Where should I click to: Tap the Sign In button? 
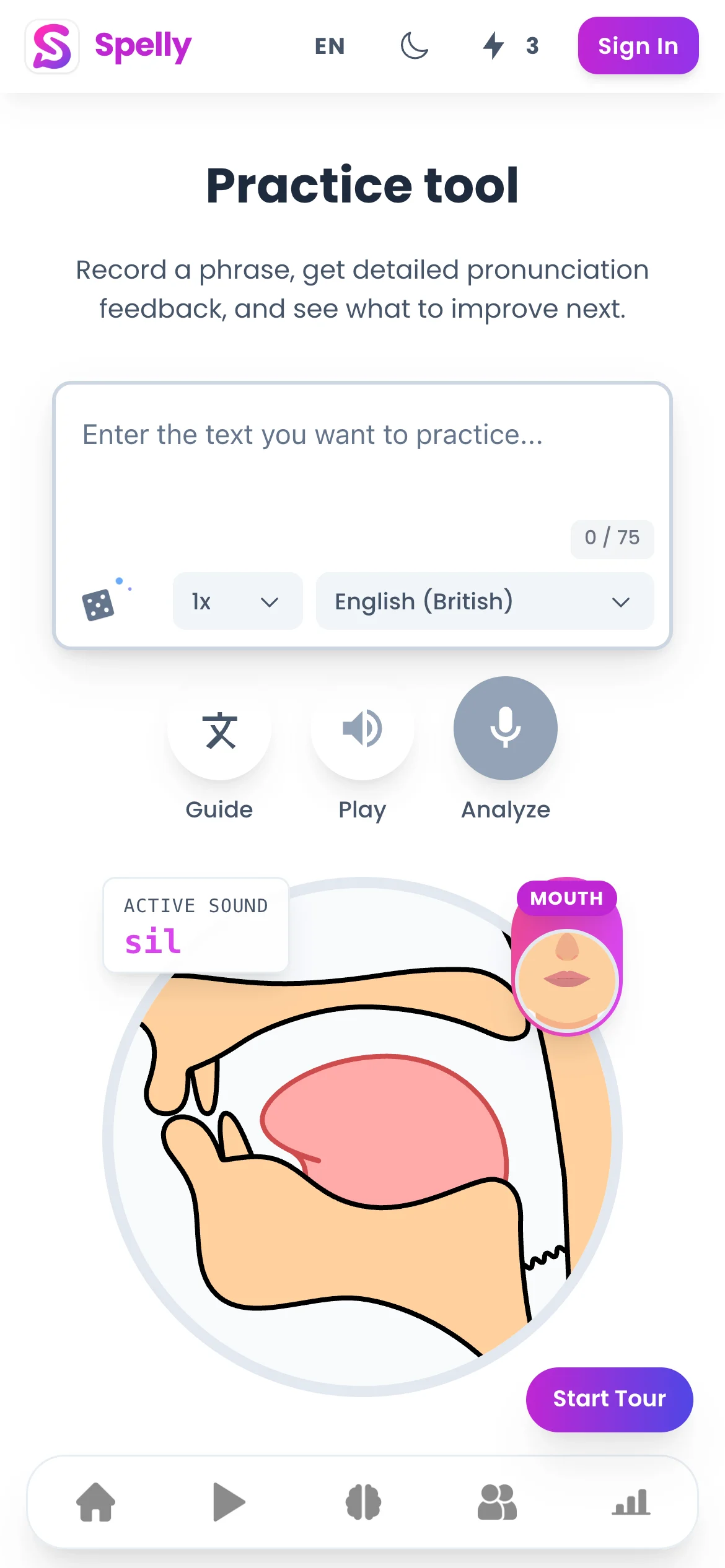(x=638, y=46)
